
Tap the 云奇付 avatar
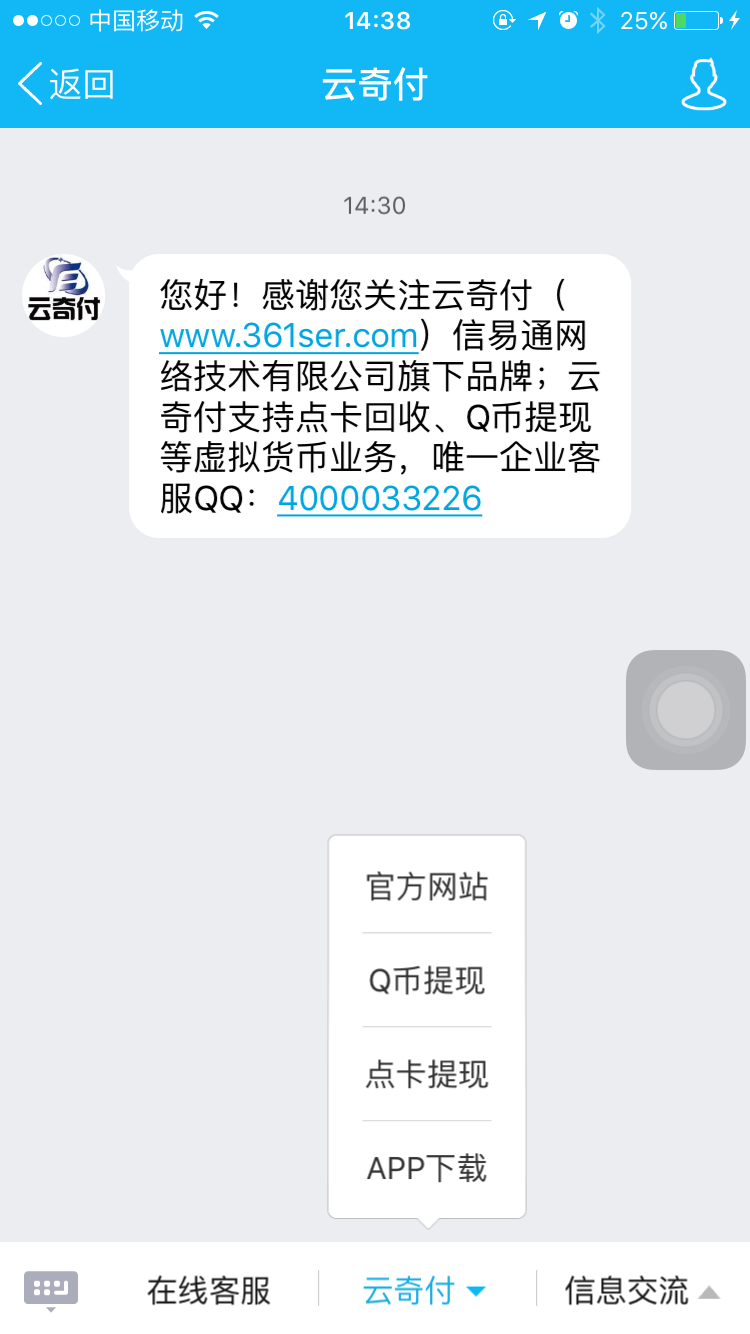(64, 296)
